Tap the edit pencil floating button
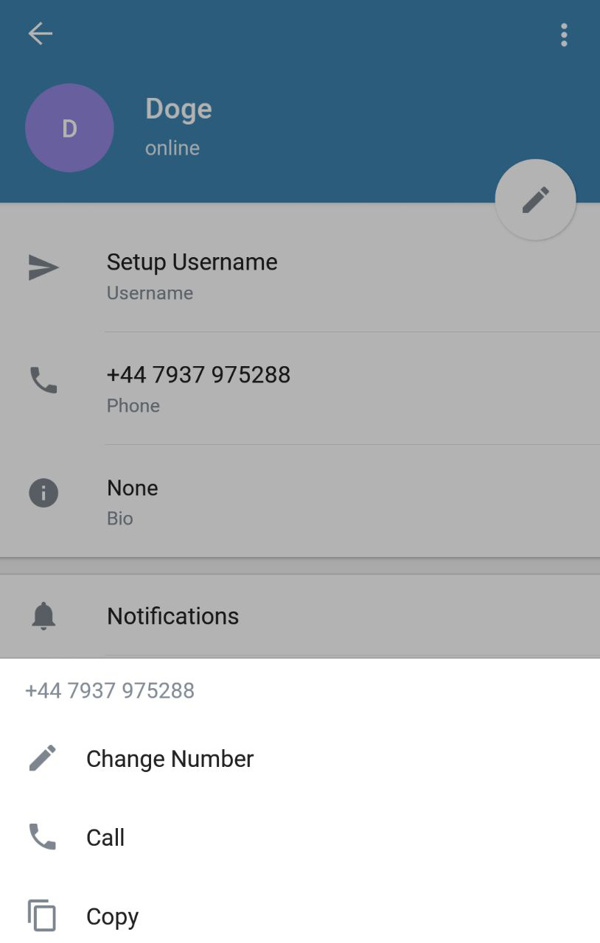Viewport: 600px width, 943px height. [535, 200]
